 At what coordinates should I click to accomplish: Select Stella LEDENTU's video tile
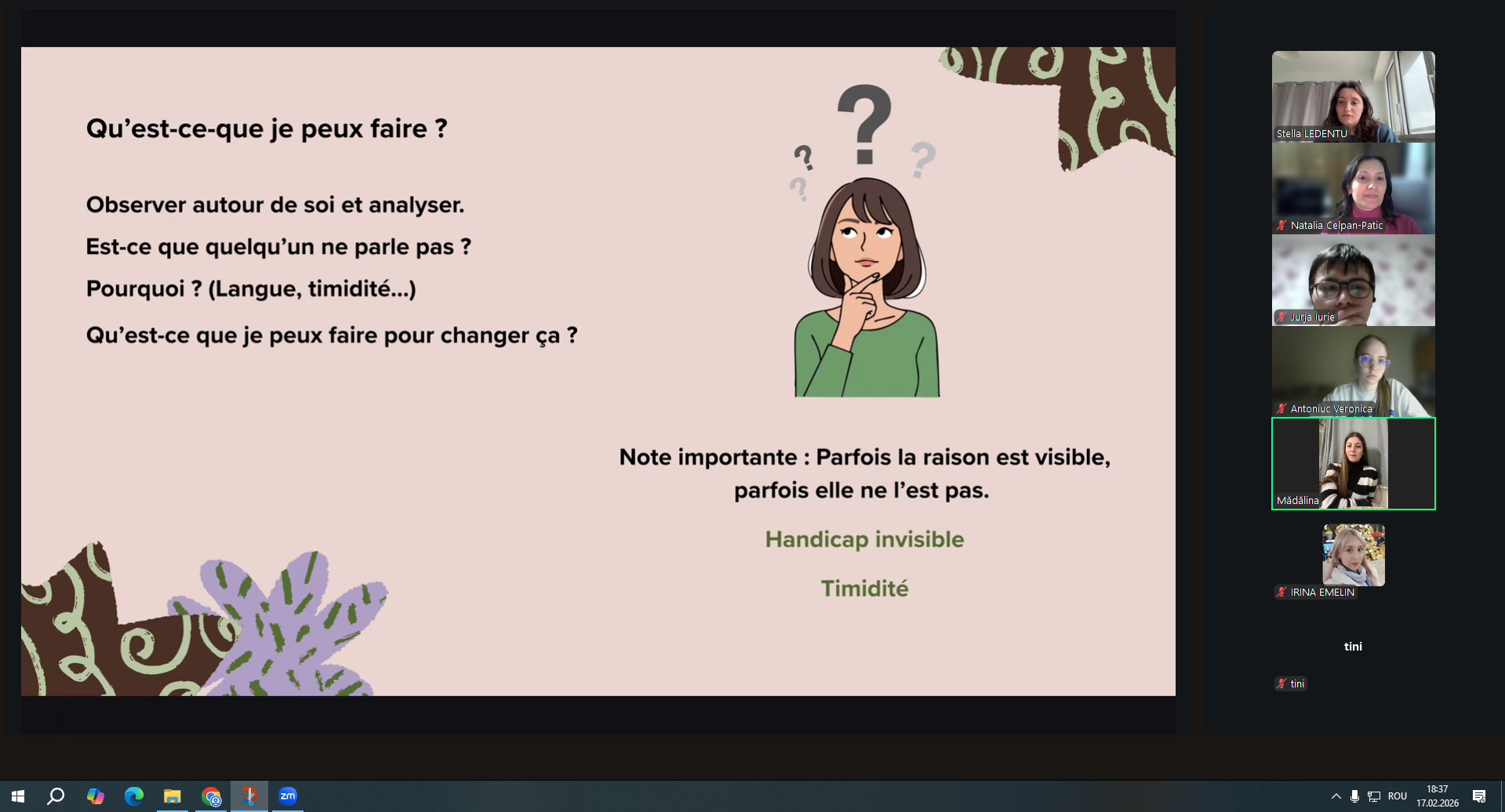[1353, 96]
